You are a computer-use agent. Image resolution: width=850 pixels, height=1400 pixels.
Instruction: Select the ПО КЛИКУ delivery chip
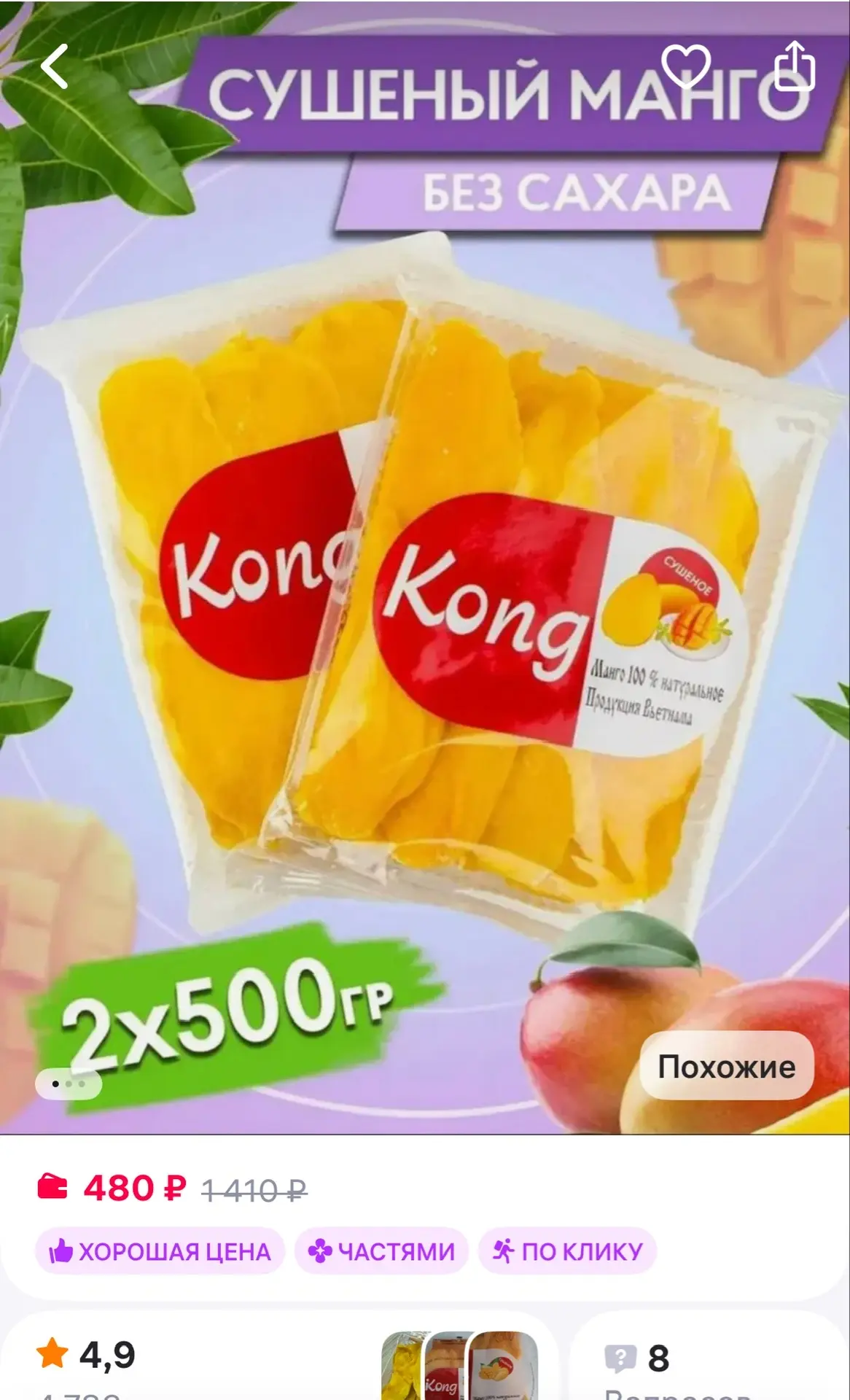(567, 1252)
